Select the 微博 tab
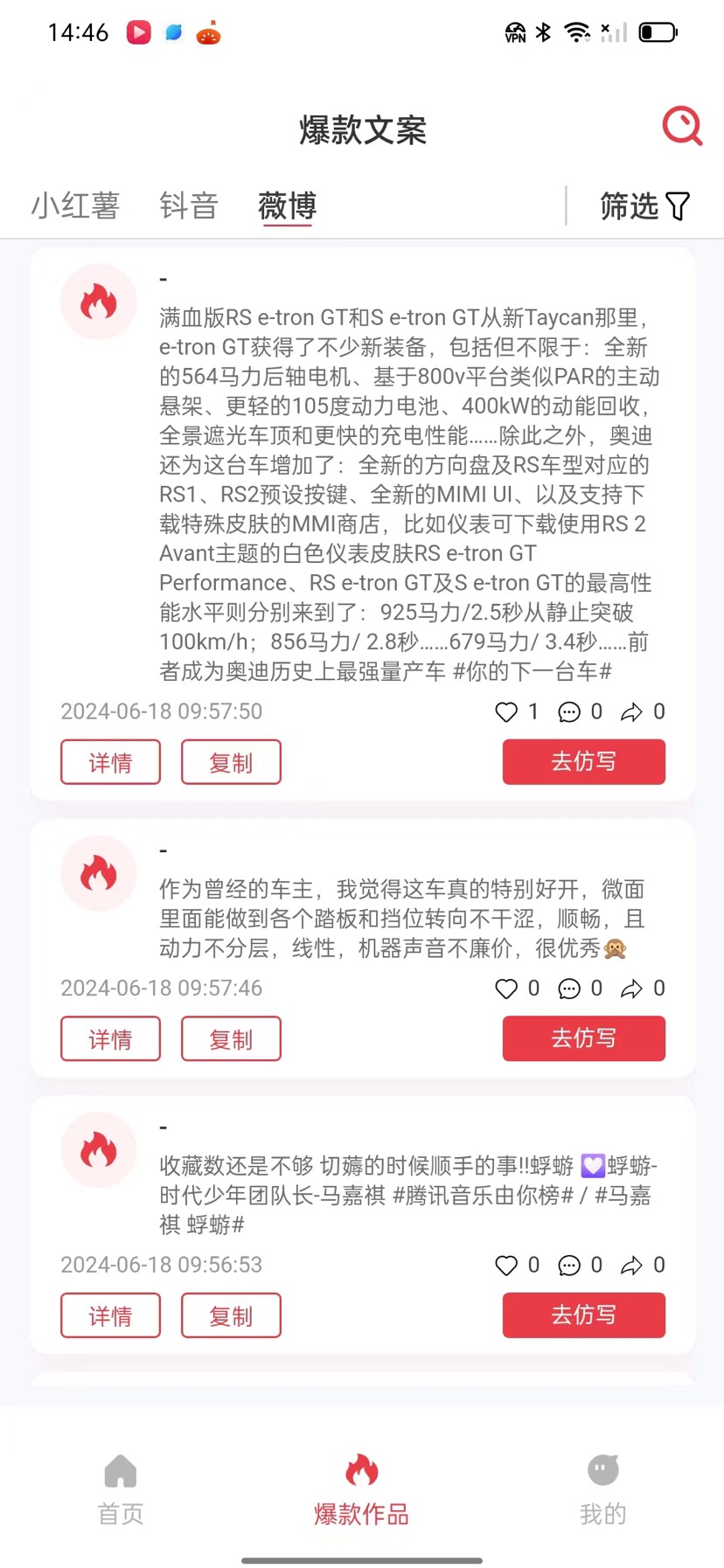 point(287,206)
